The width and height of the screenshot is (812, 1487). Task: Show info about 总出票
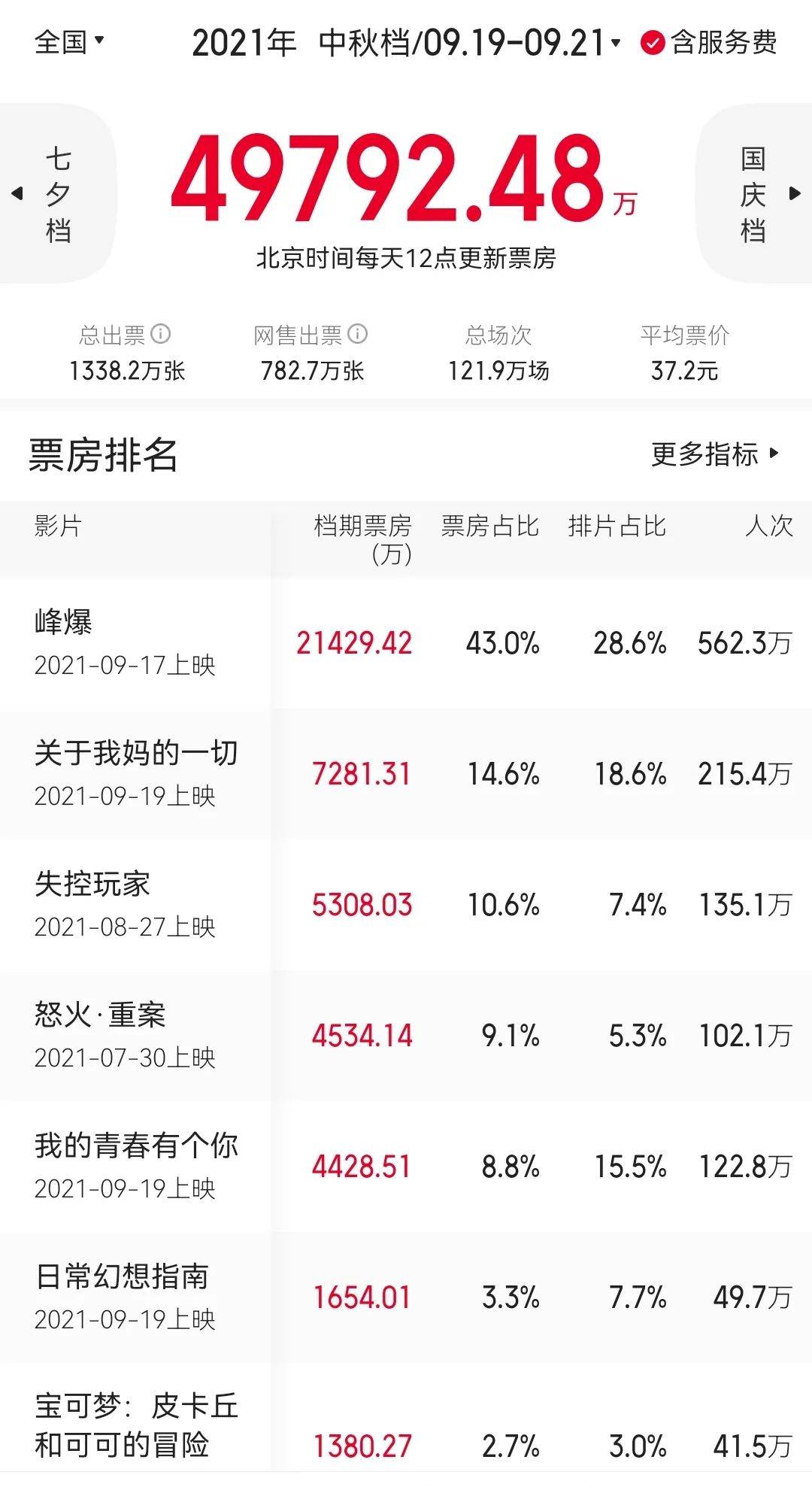tap(161, 334)
